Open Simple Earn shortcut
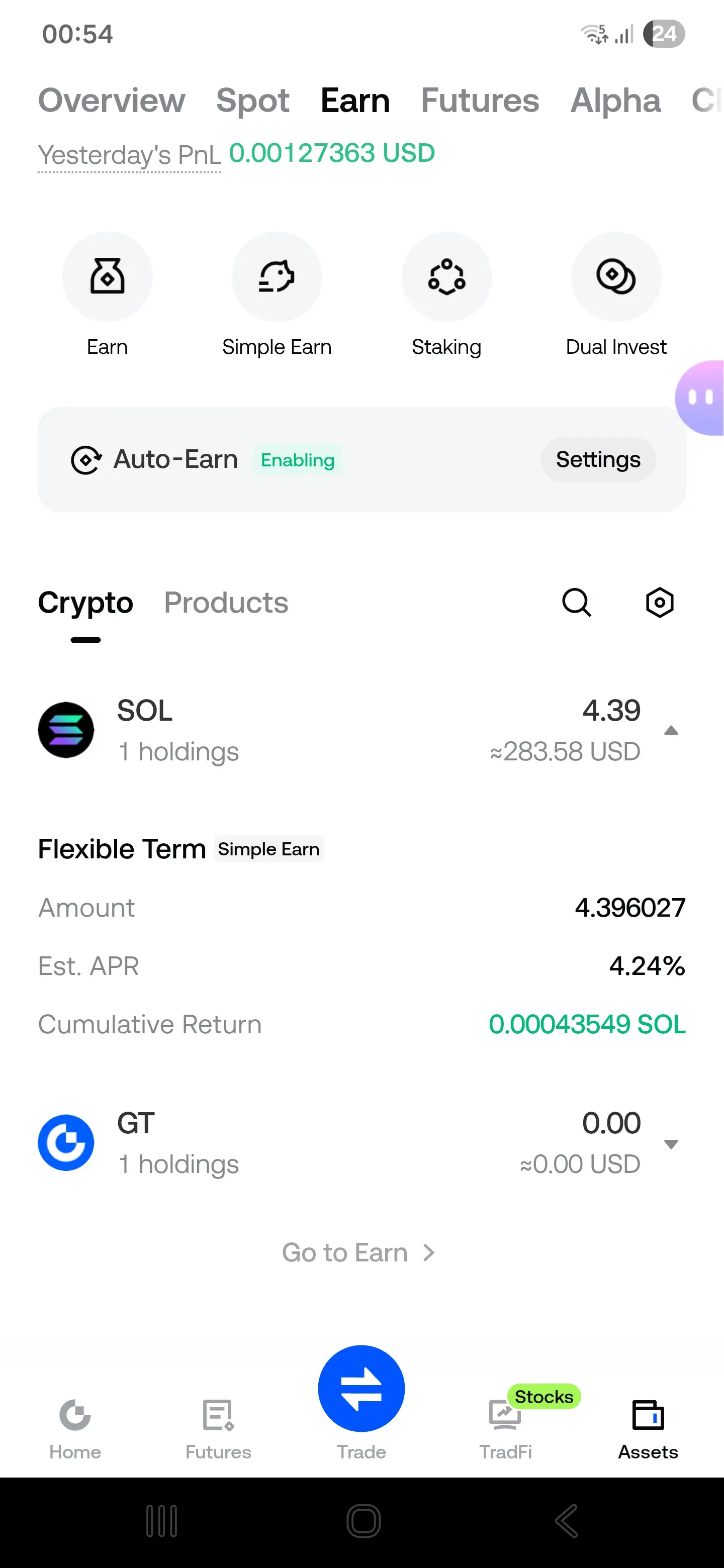 click(277, 295)
